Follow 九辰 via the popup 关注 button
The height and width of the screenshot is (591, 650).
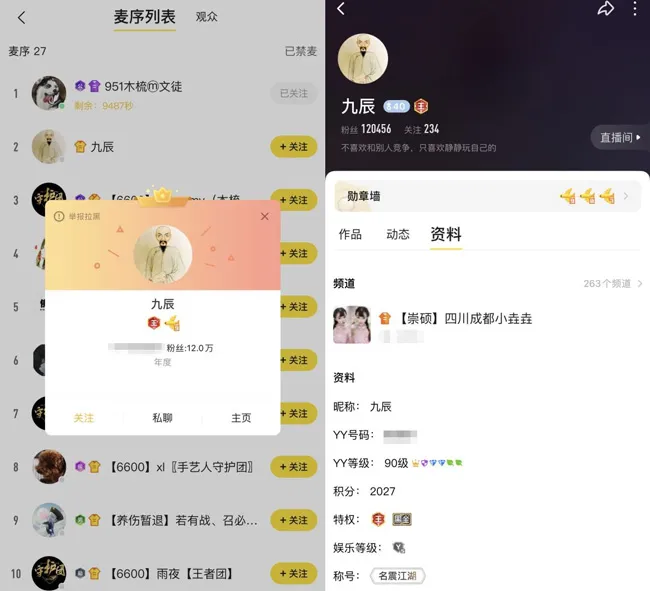click(x=84, y=418)
